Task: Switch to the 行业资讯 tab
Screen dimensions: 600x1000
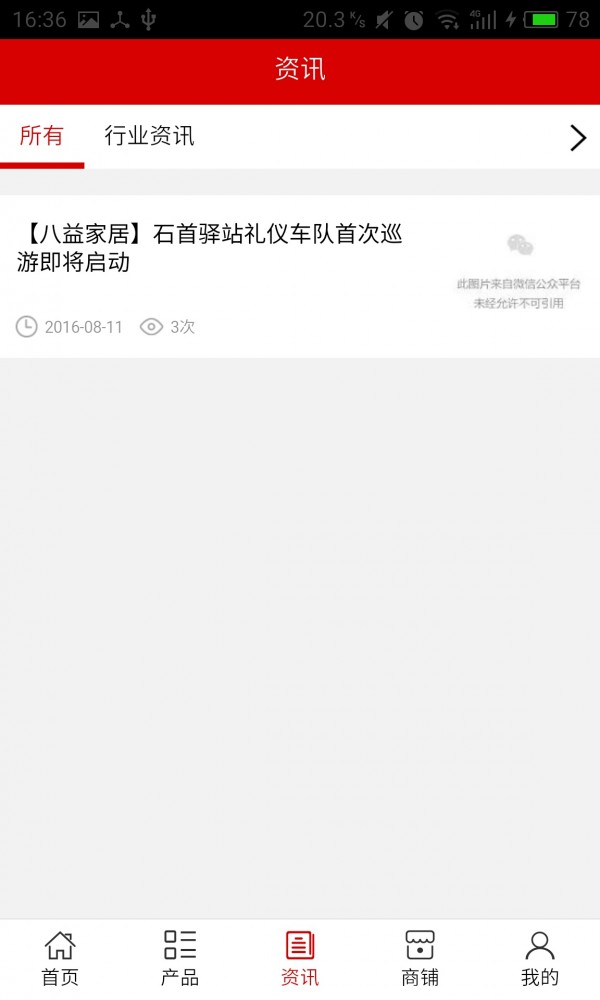Action: (149, 137)
